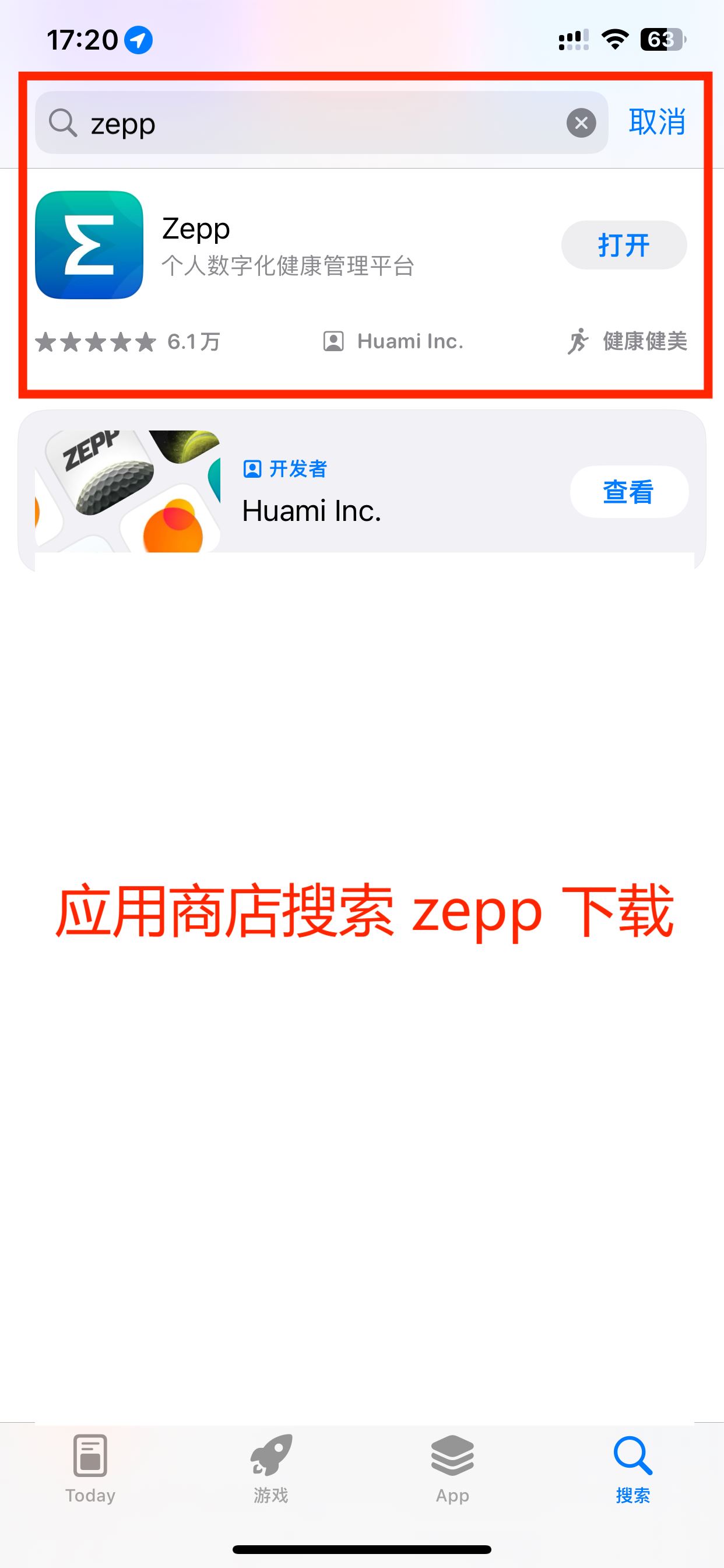Tap the Wi-Fi status icon
This screenshot has width=724, height=1568.
pyautogui.click(x=614, y=38)
